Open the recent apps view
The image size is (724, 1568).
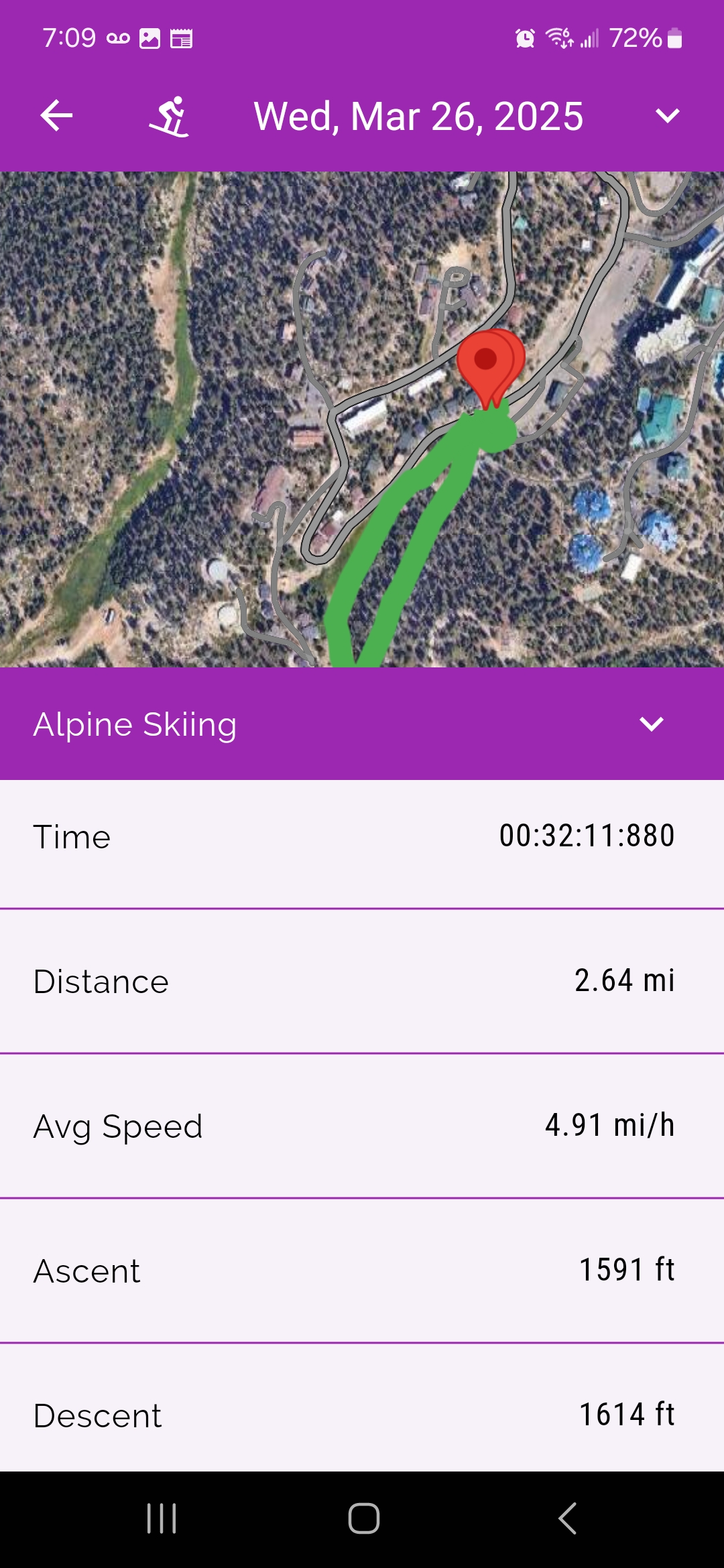(x=162, y=1518)
